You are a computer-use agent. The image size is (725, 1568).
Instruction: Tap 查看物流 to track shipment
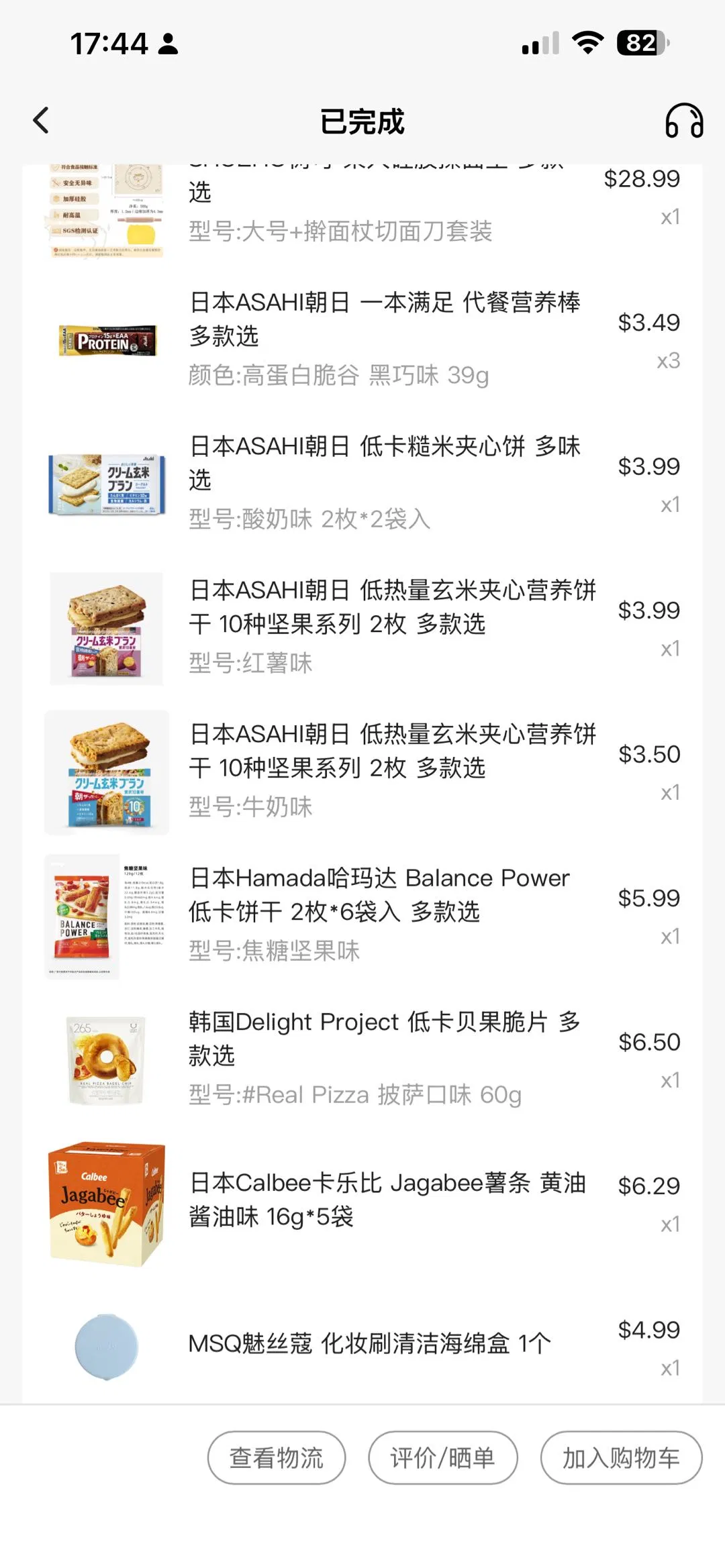tap(277, 1457)
